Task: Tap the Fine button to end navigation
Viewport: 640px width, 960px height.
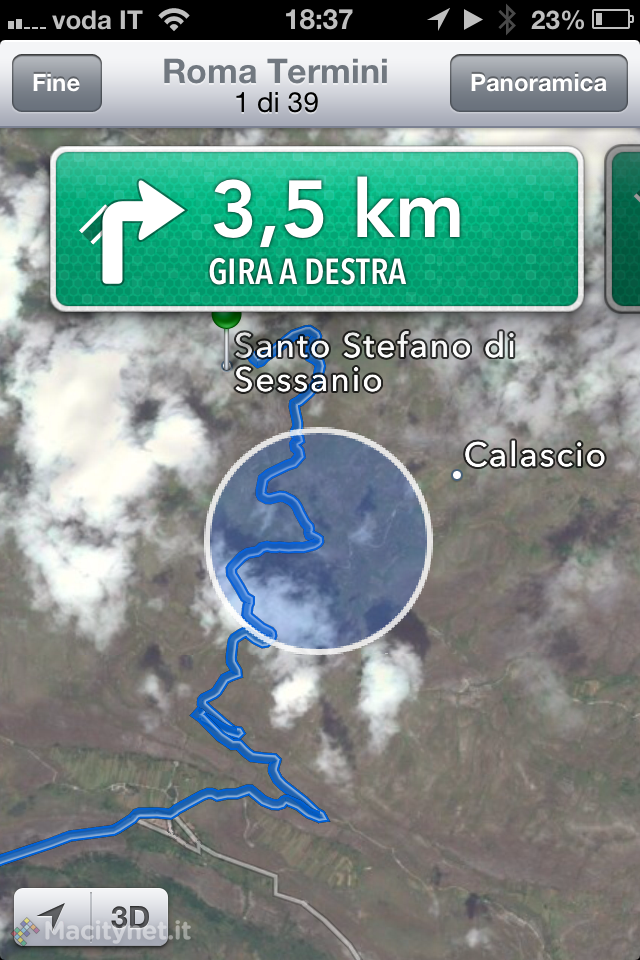Action: tap(57, 82)
